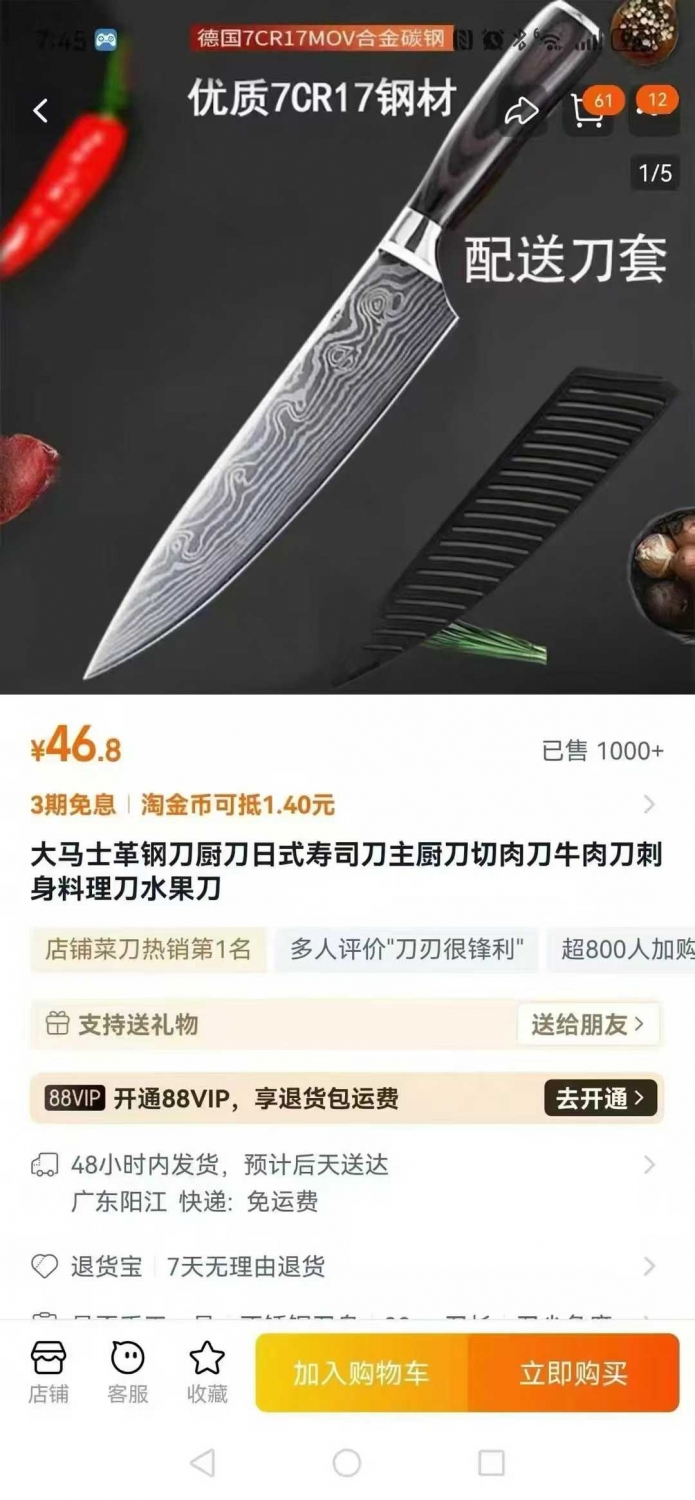
Task: Open the 48小时内发货 shipping details row
Action: pos(346,1182)
